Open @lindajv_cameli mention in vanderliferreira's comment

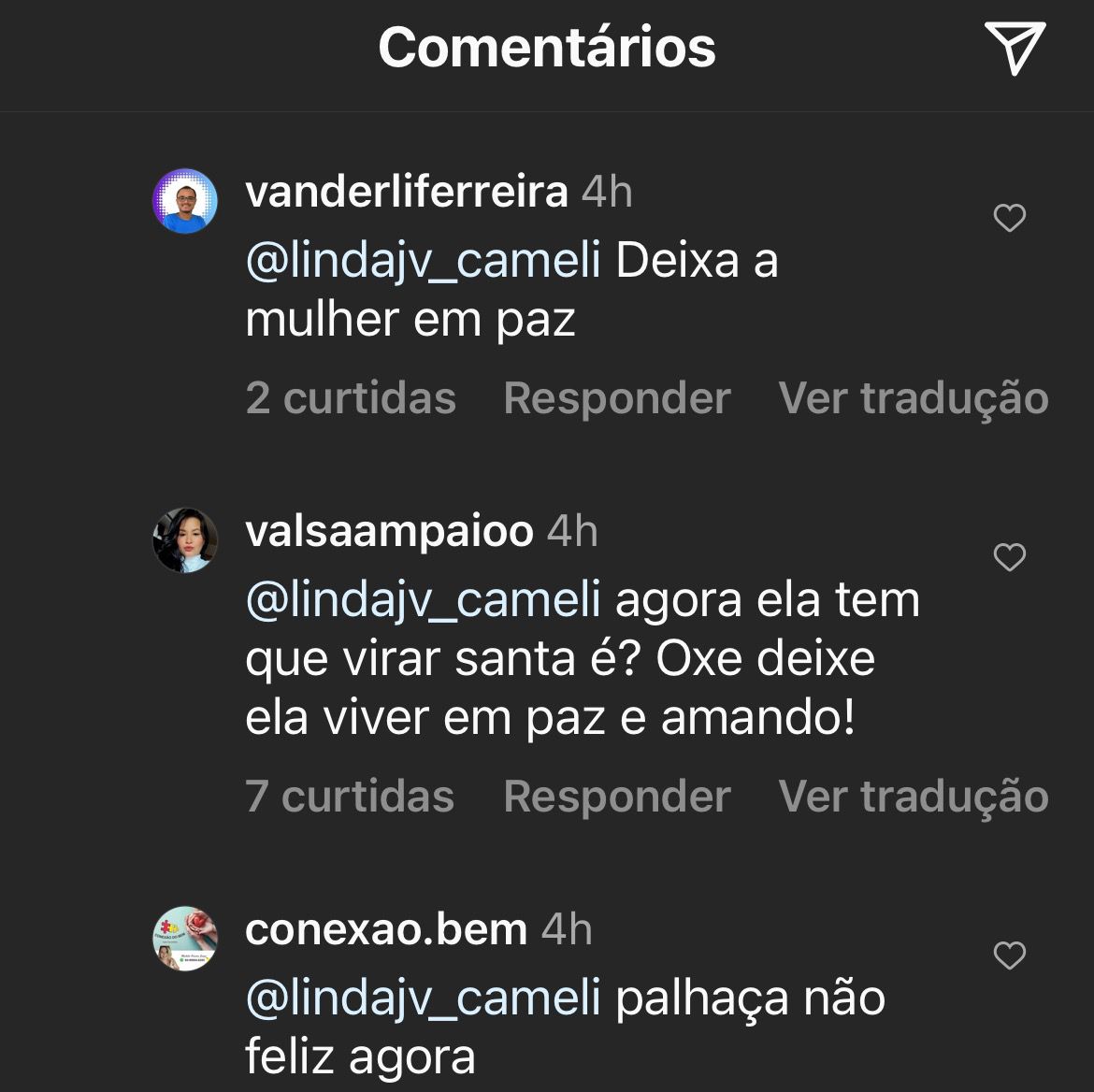tap(423, 260)
